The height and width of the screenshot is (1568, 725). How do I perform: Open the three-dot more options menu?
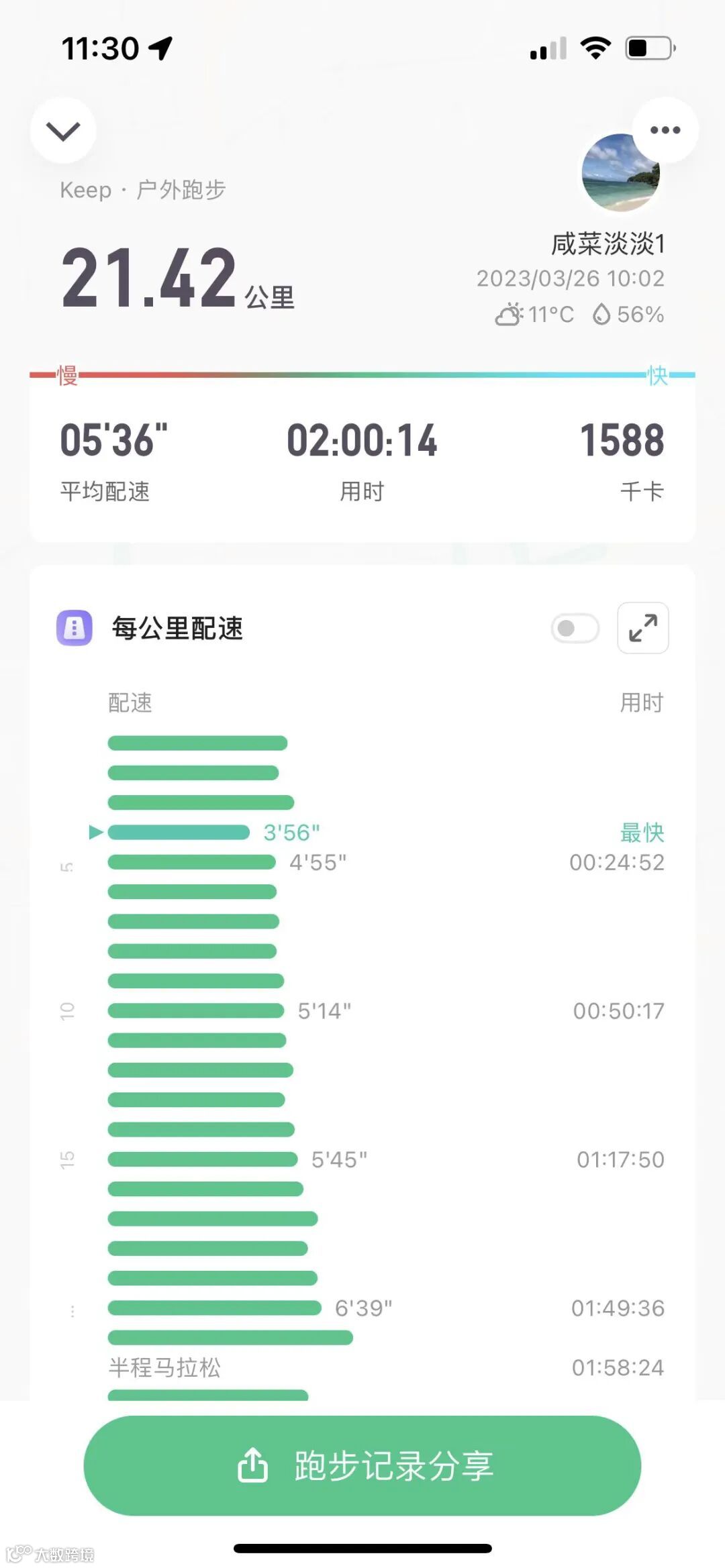665,130
